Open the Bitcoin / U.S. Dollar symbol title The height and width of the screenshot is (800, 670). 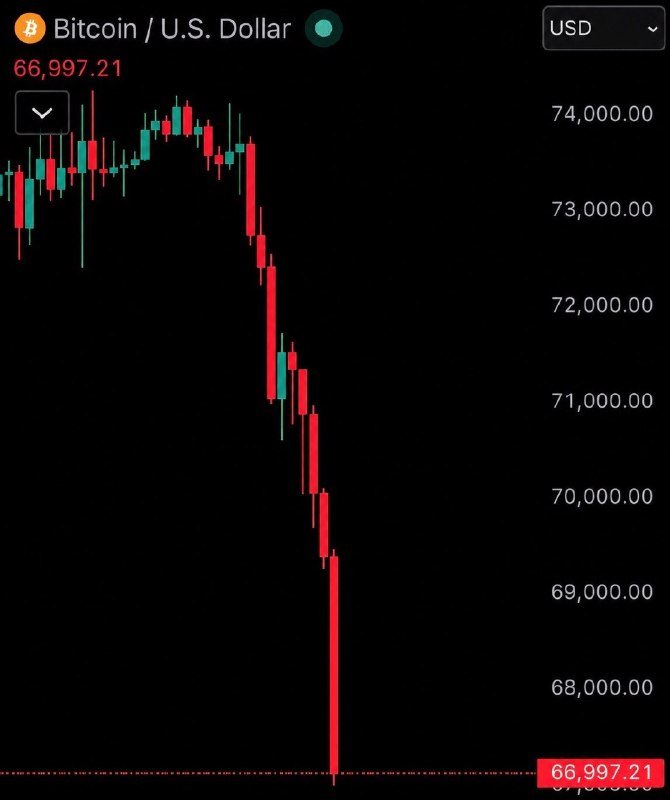pyautogui.click(x=172, y=29)
